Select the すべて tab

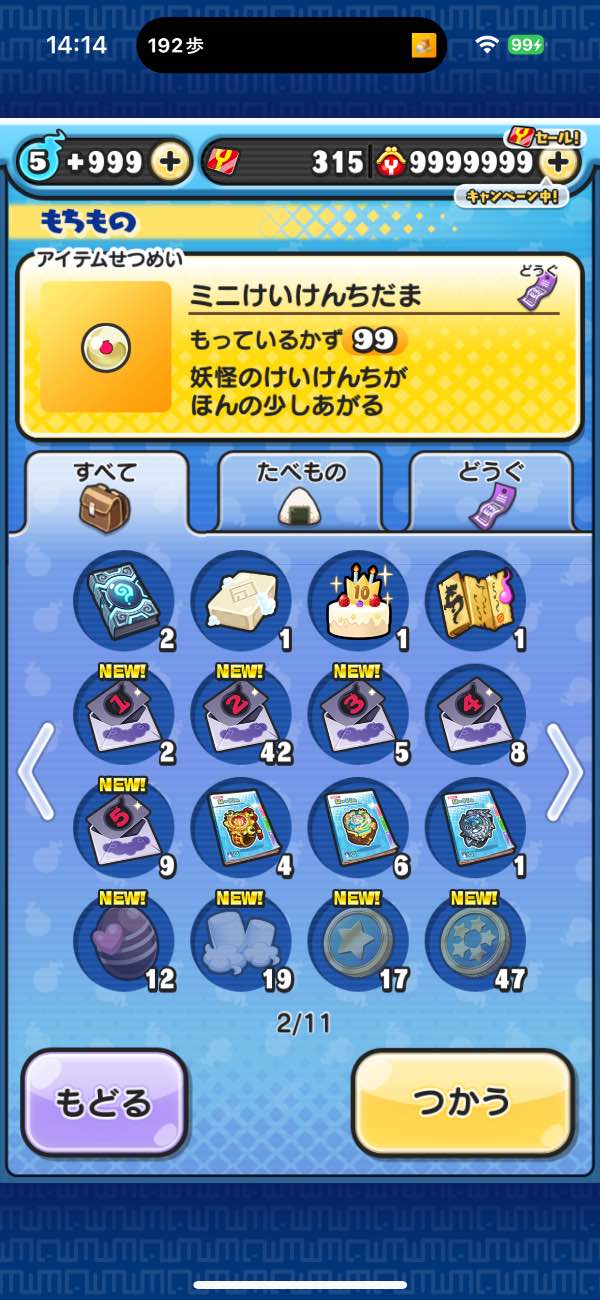(106, 490)
